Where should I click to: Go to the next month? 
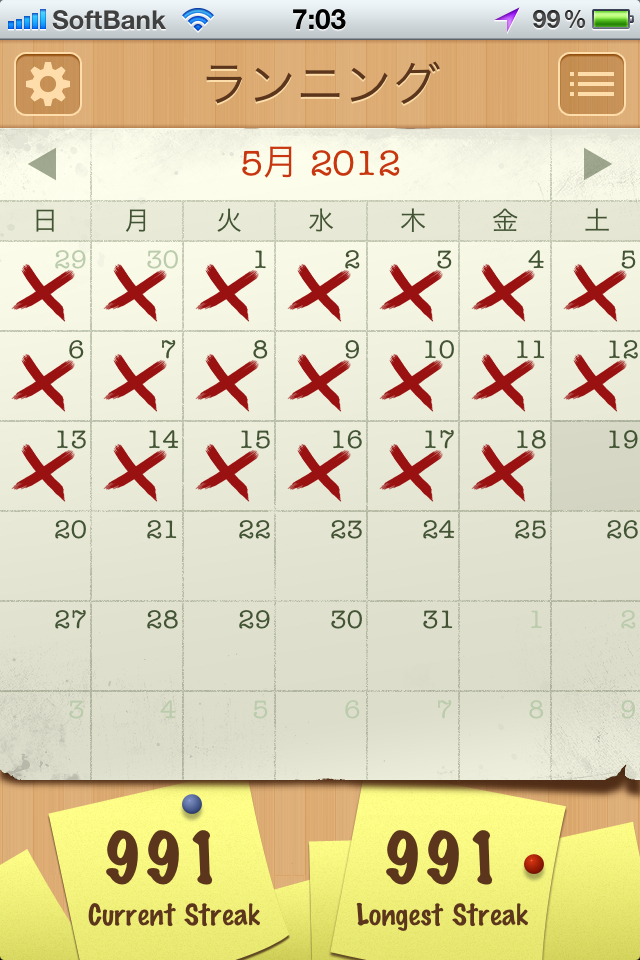click(597, 164)
